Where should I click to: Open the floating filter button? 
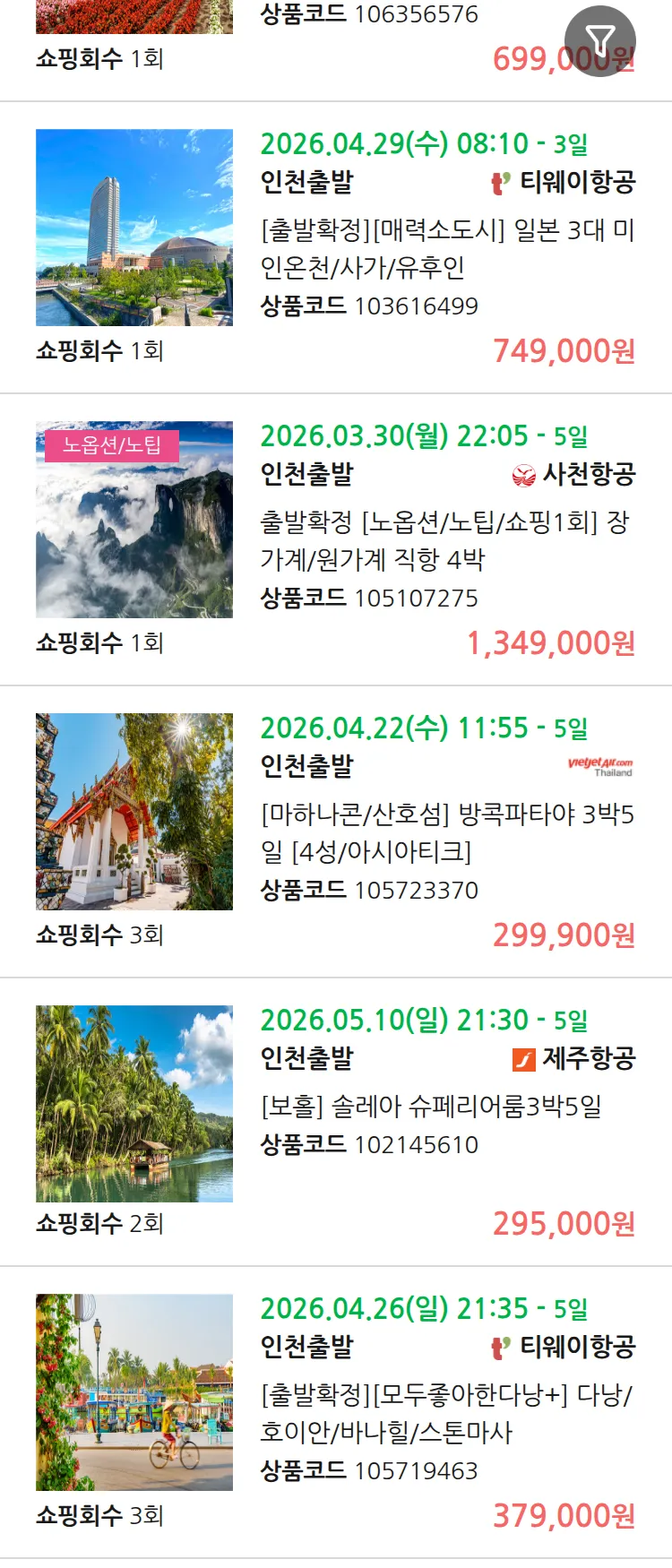599,40
